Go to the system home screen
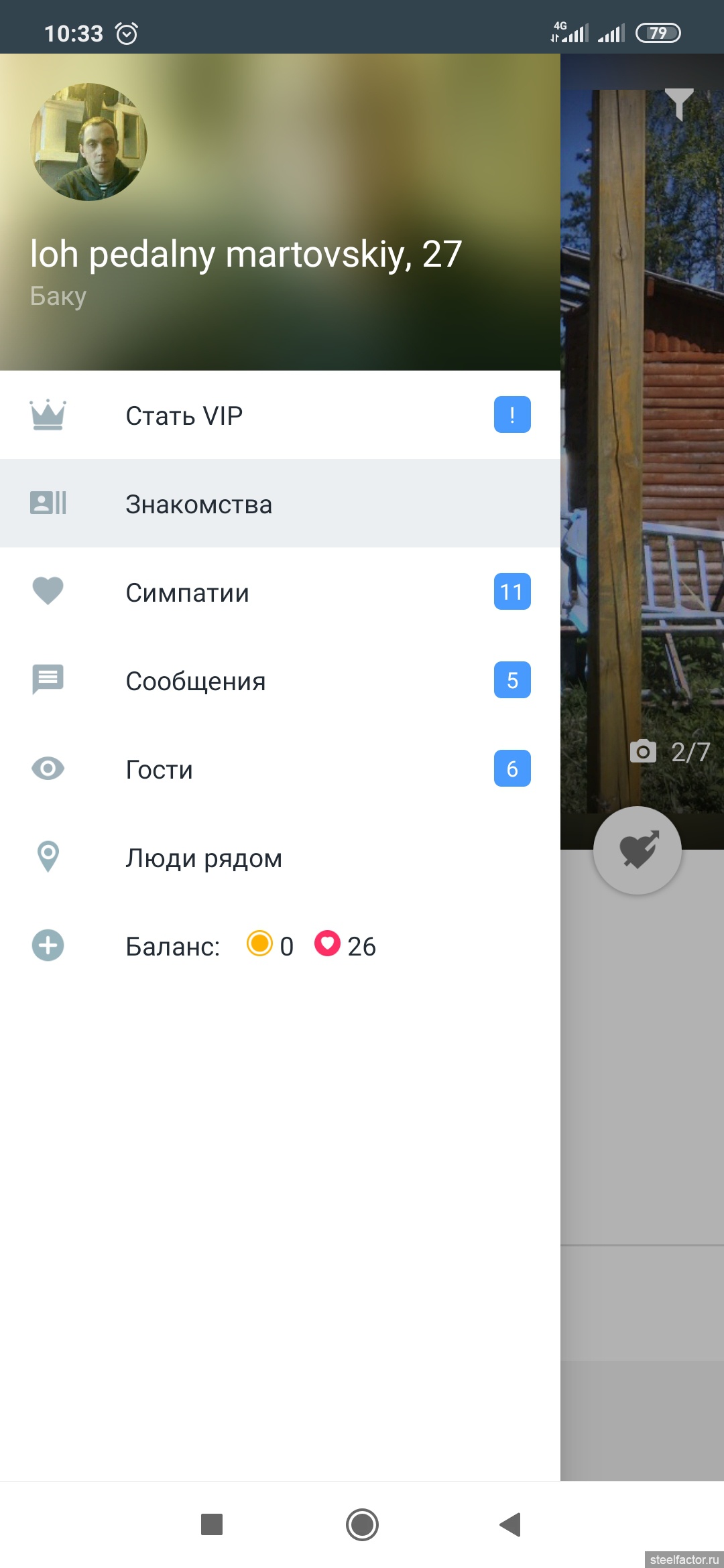Image resolution: width=724 pixels, height=1568 pixels. coord(362,1524)
